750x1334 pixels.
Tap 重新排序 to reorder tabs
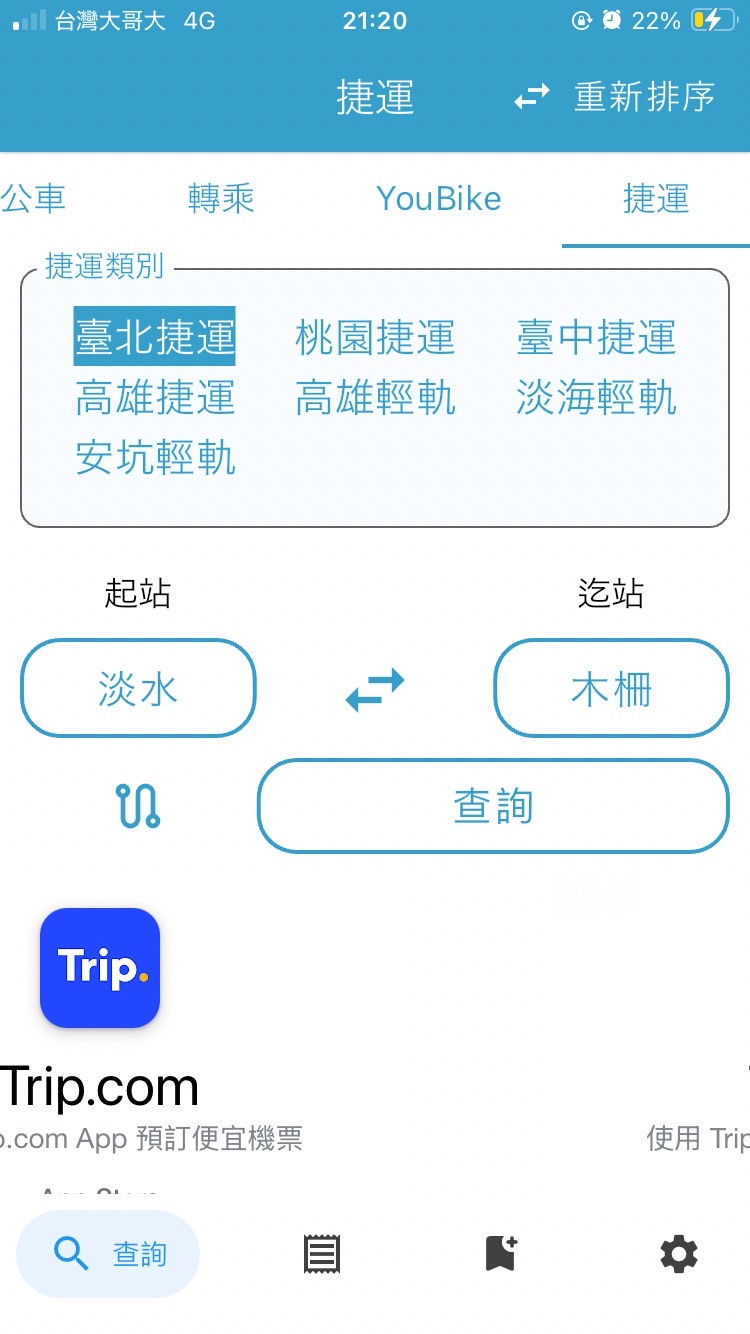coord(616,97)
